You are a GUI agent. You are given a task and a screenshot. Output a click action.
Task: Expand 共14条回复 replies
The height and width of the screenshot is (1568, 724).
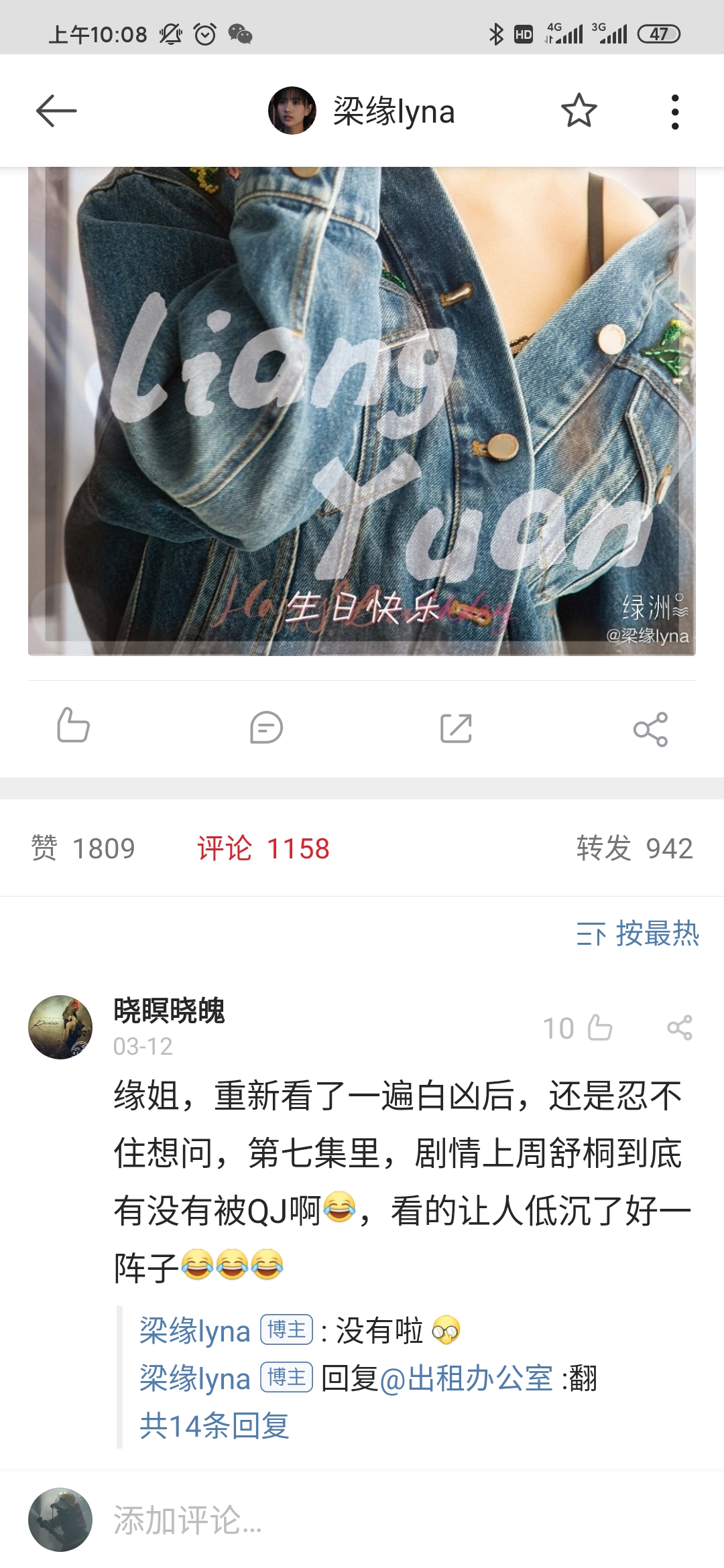point(215,1425)
